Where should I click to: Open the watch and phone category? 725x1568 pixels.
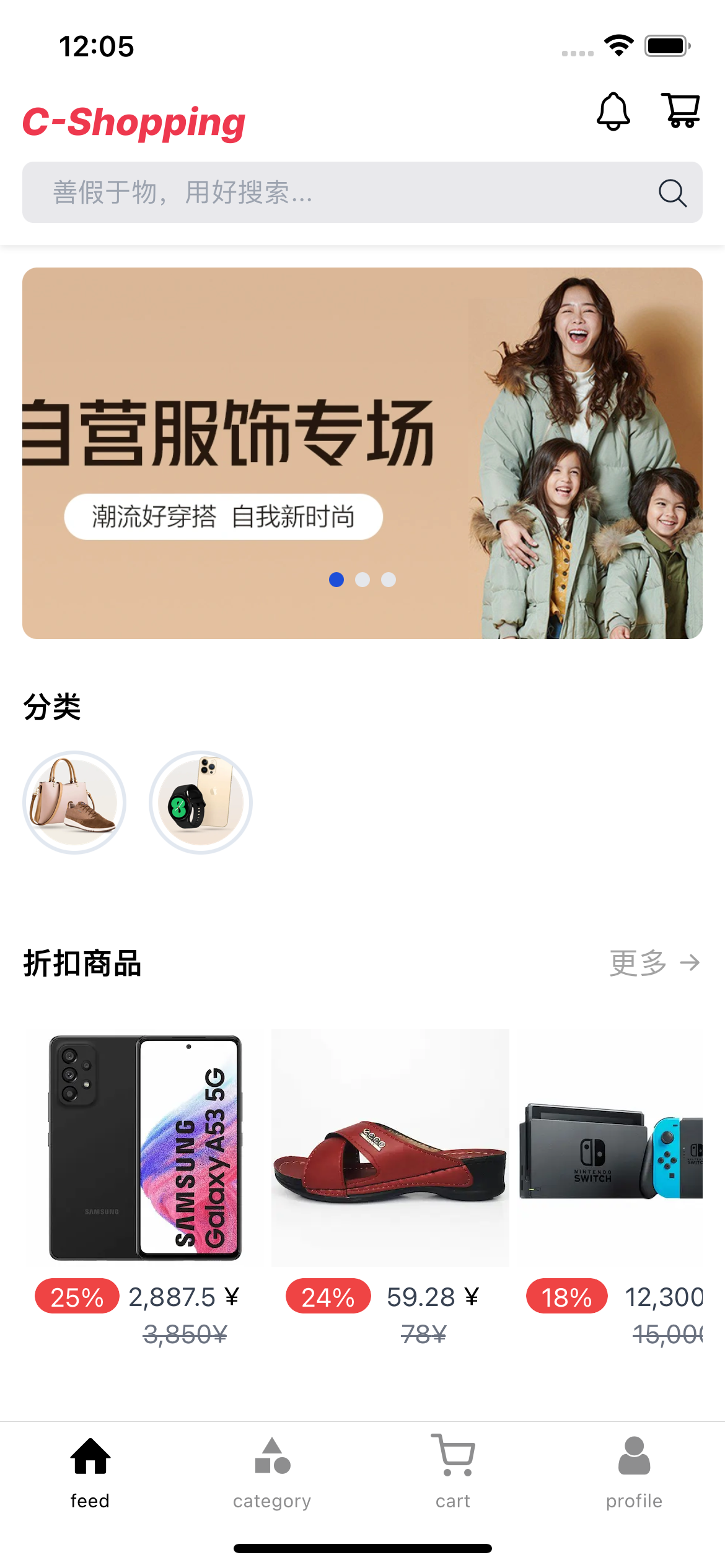(201, 802)
